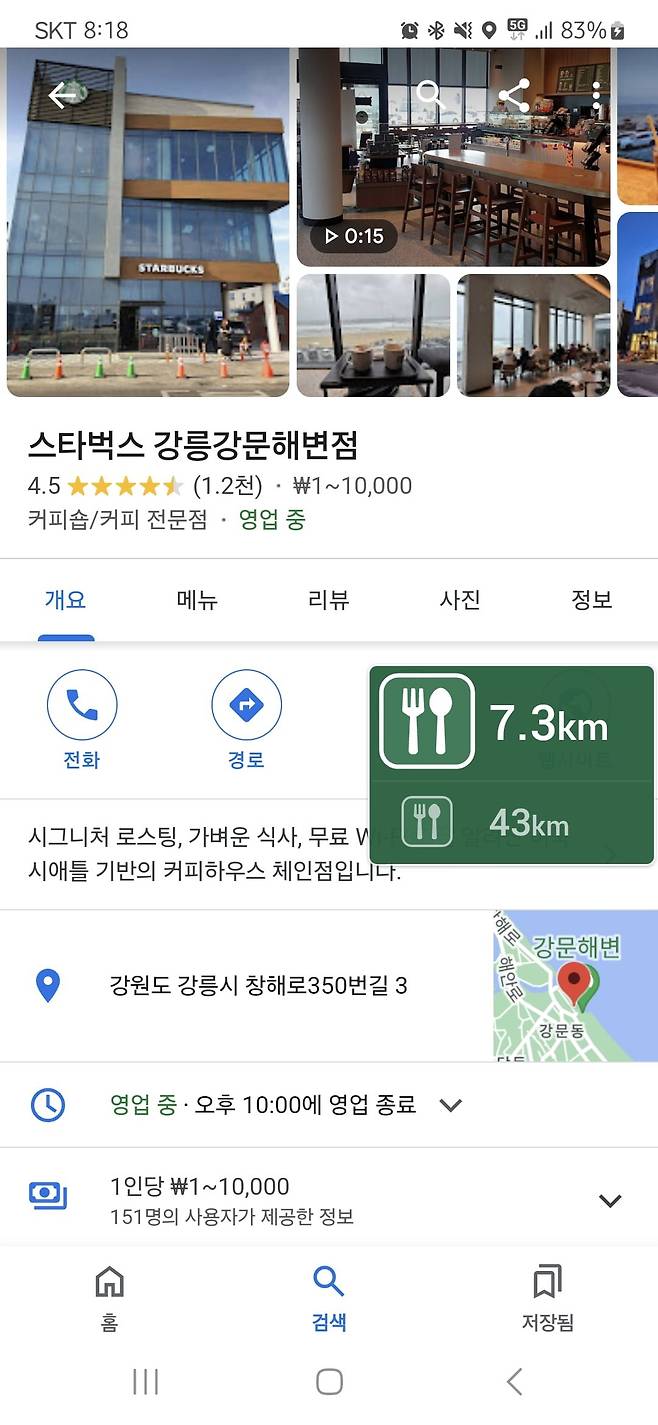The image size is (658, 1425).
Task: Open the address row 창해로350번길 3
Action: (x=258, y=986)
